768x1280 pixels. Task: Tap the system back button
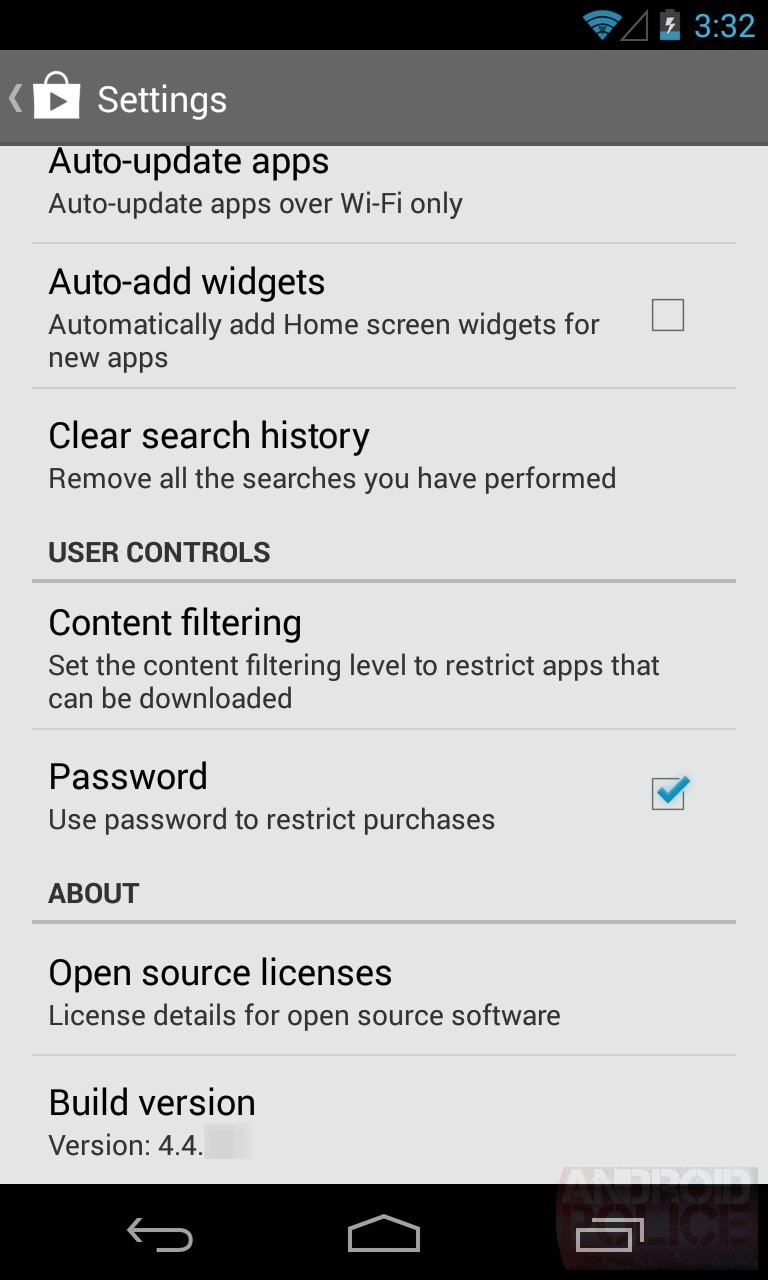[x=160, y=1235]
